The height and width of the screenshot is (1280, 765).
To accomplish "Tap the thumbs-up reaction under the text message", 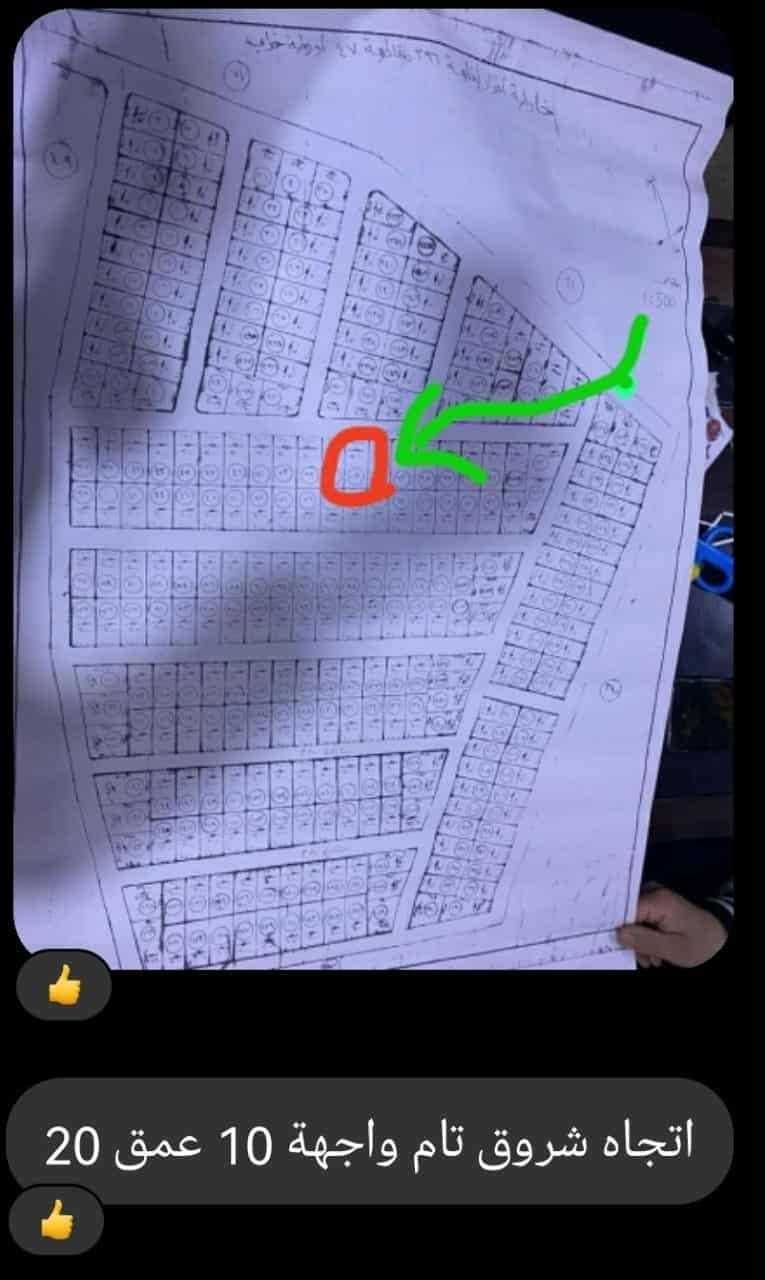I will pyautogui.click(x=55, y=1221).
